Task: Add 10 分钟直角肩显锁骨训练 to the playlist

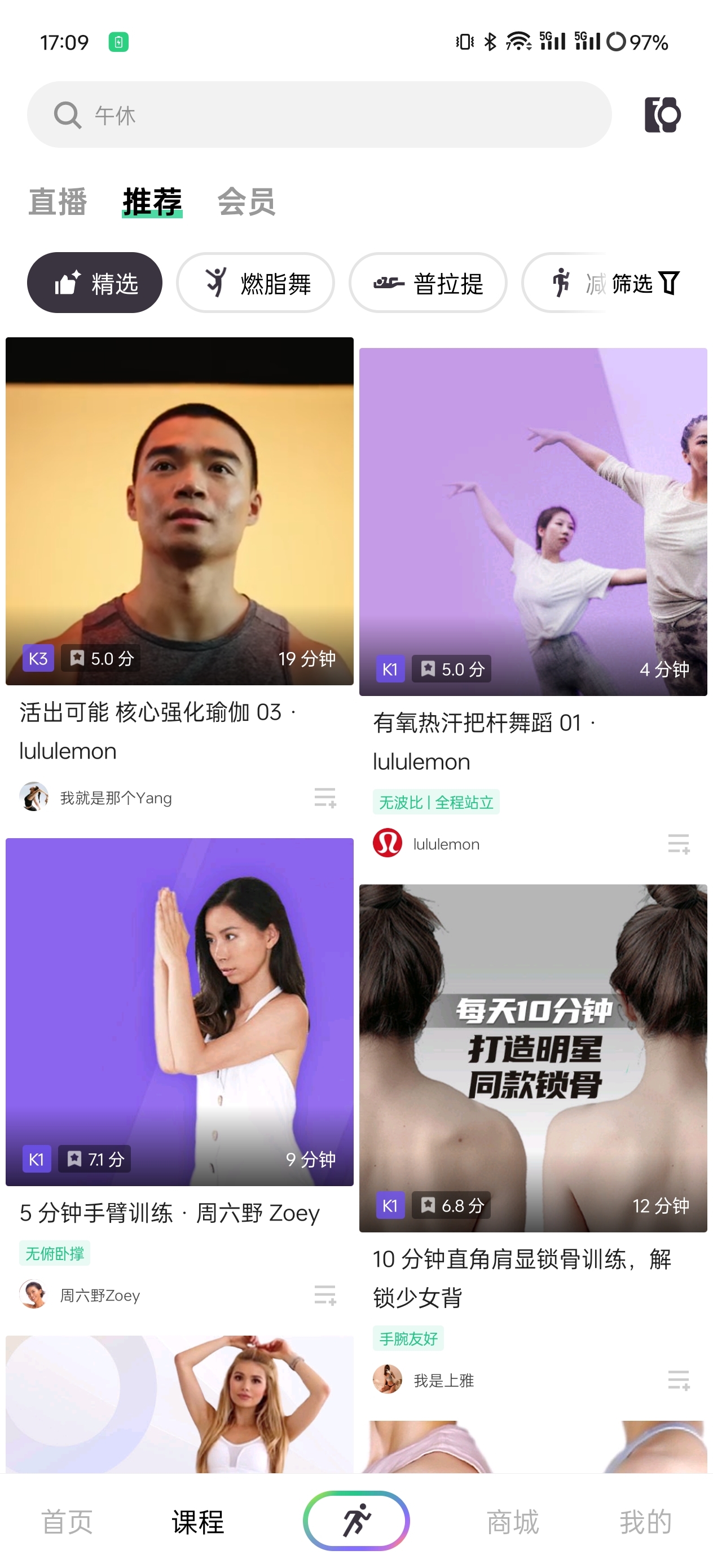Action: pyautogui.click(x=678, y=1380)
